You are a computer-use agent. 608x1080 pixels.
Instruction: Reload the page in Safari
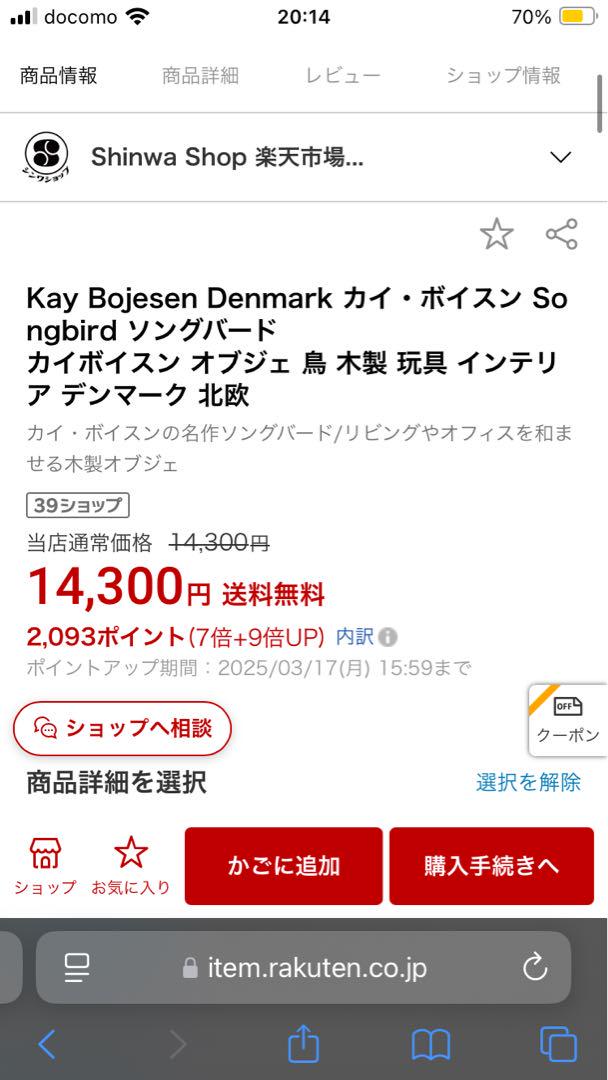coord(535,968)
